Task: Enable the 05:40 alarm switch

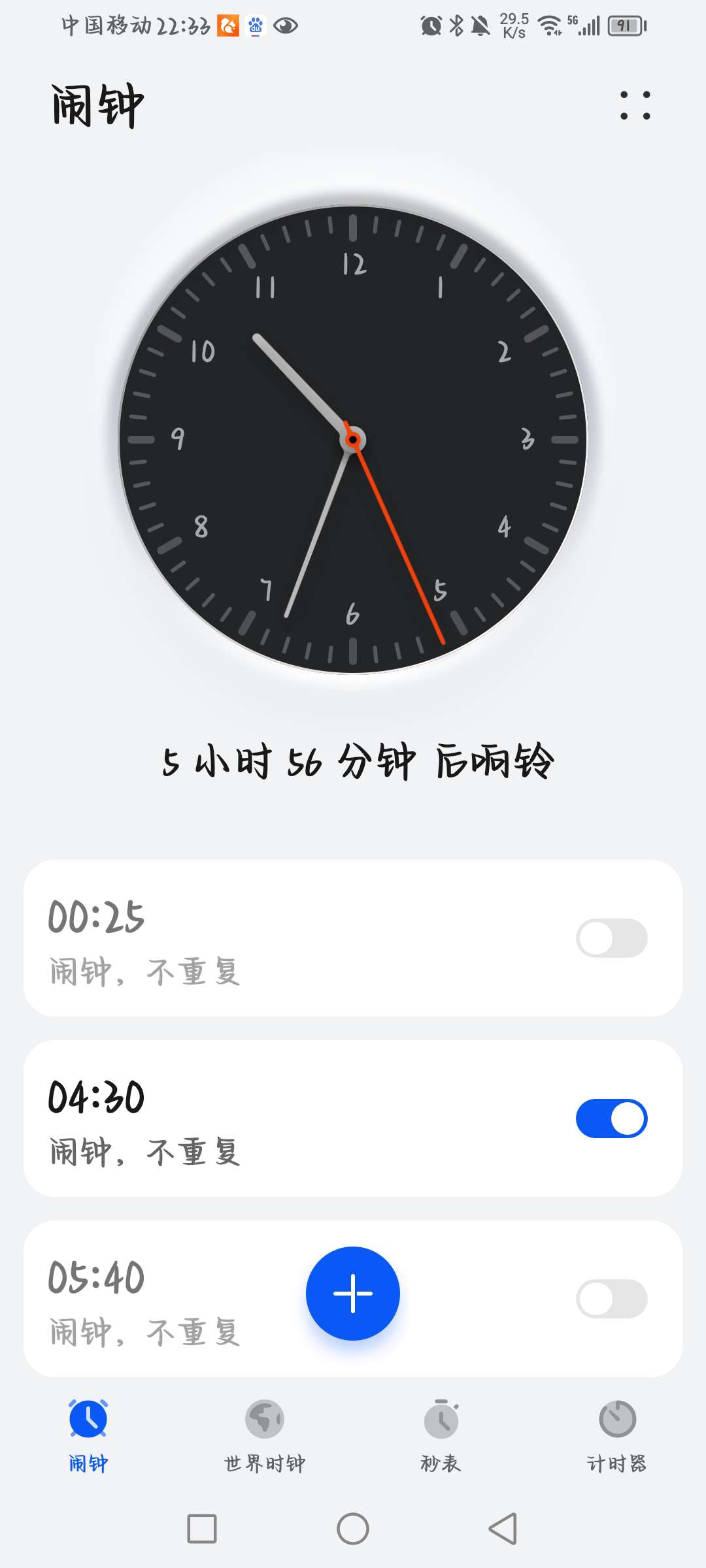Action: 611,1299
